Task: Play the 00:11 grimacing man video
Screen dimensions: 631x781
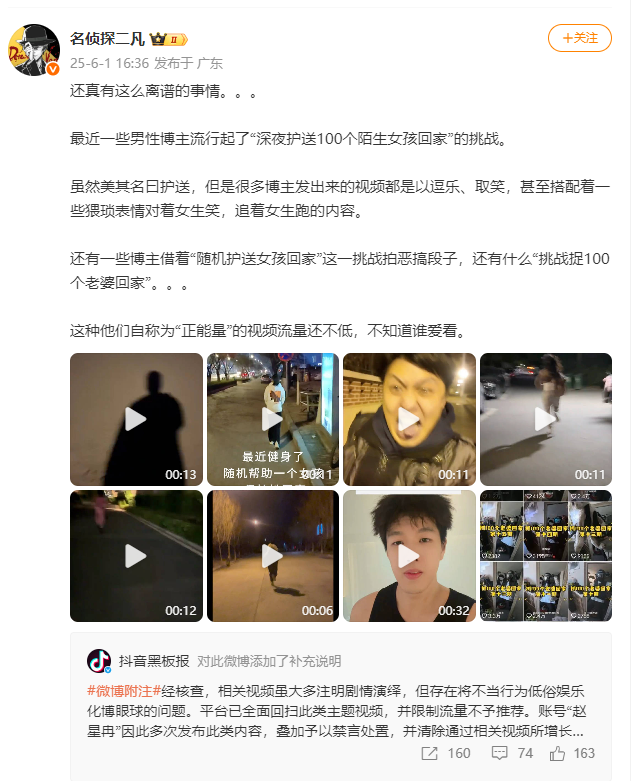Action: [x=408, y=419]
